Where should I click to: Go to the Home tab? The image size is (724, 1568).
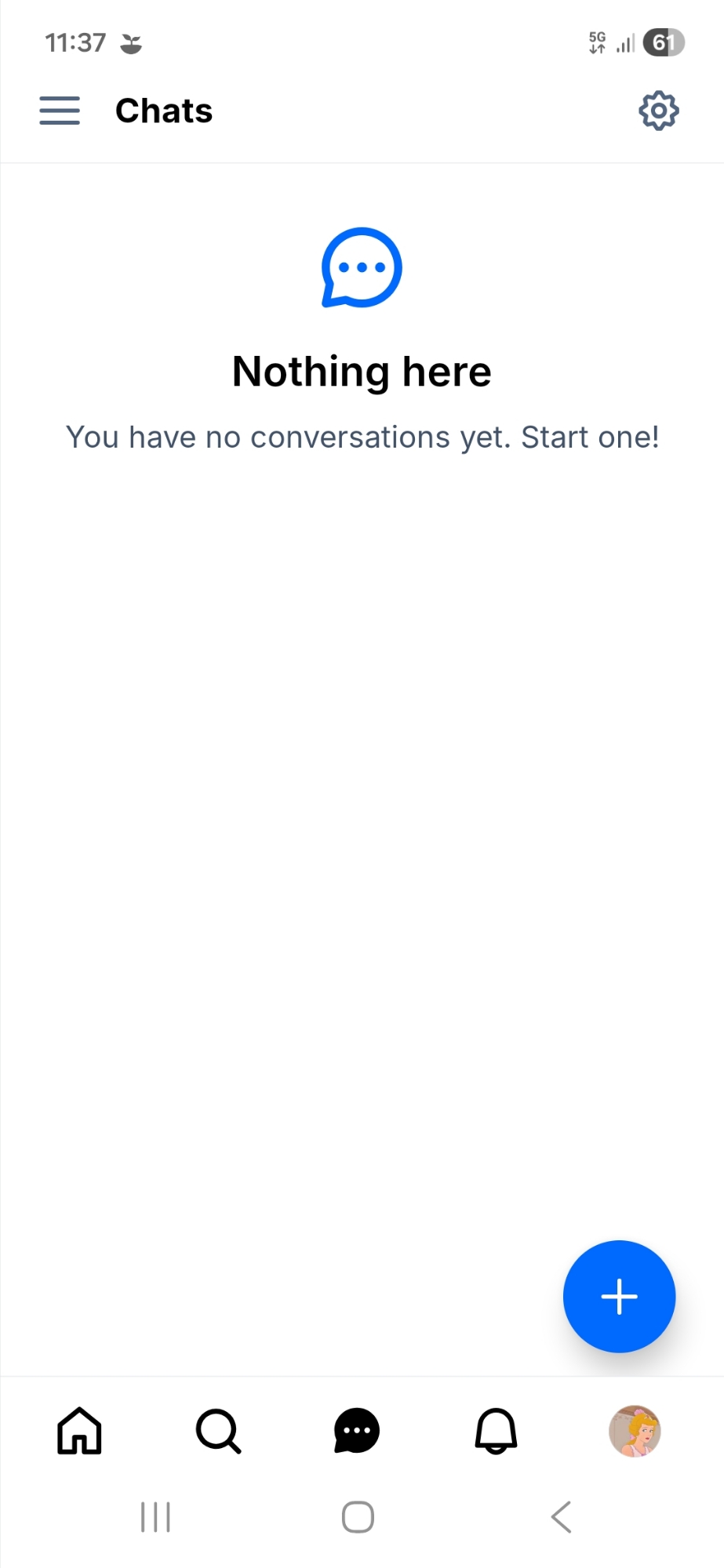click(x=79, y=1431)
